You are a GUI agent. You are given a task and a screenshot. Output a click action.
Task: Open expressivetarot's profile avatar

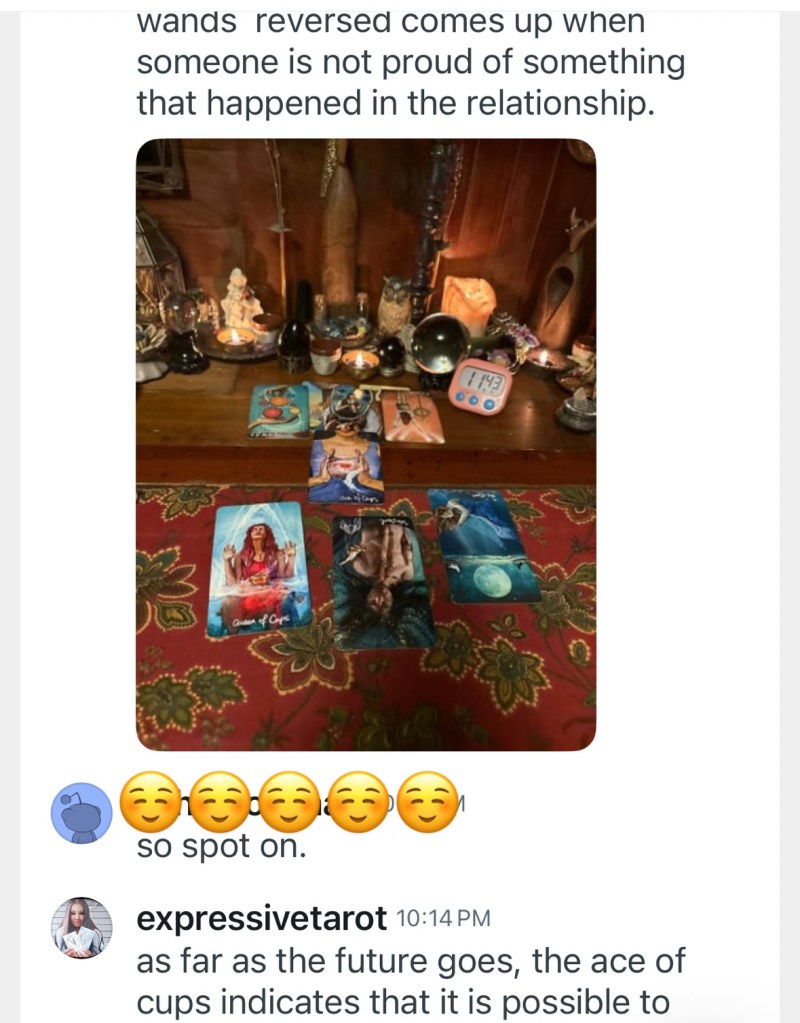pyautogui.click(x=81, y=928)
